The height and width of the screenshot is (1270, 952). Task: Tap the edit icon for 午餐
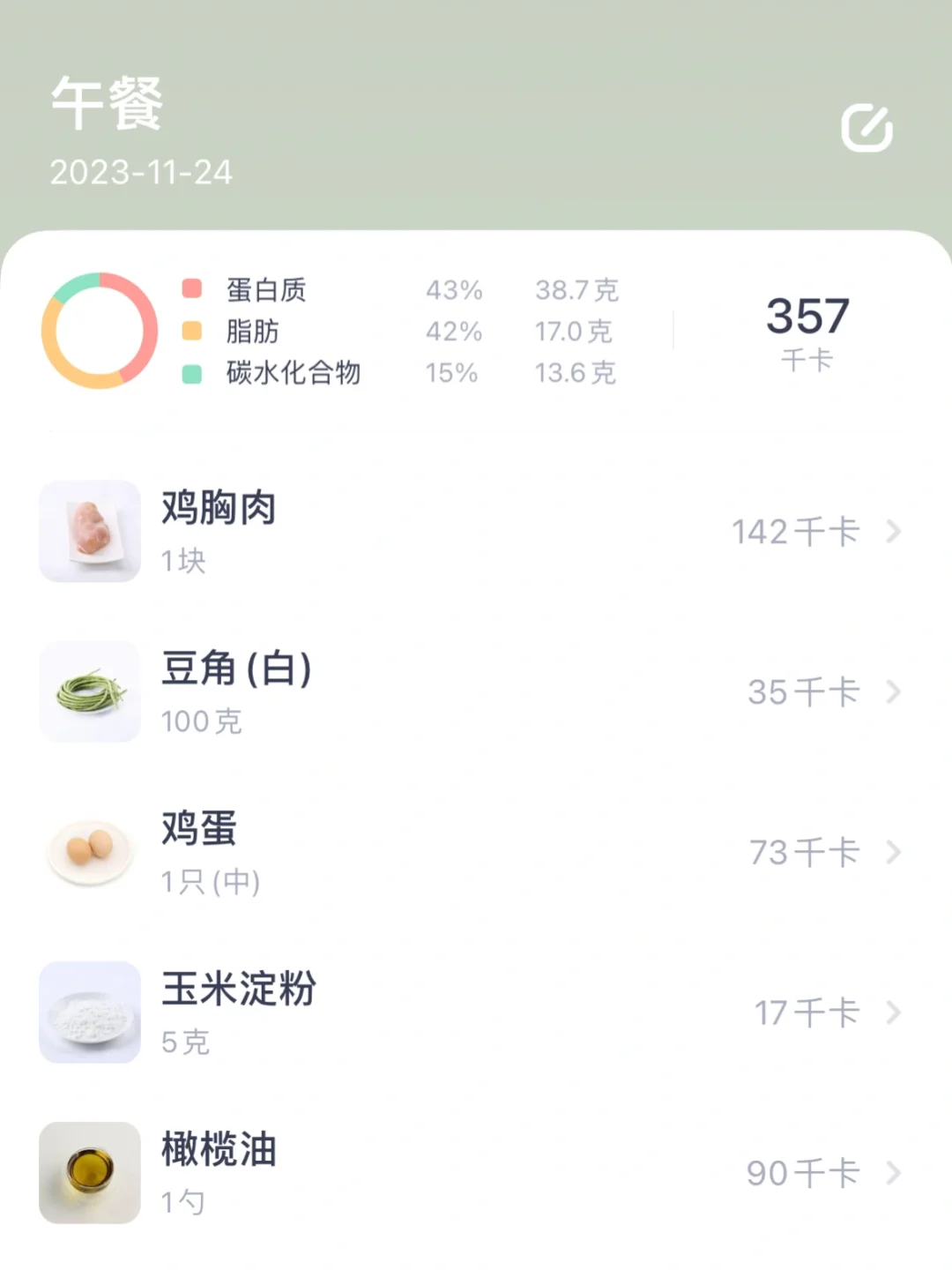coord(866,129)
